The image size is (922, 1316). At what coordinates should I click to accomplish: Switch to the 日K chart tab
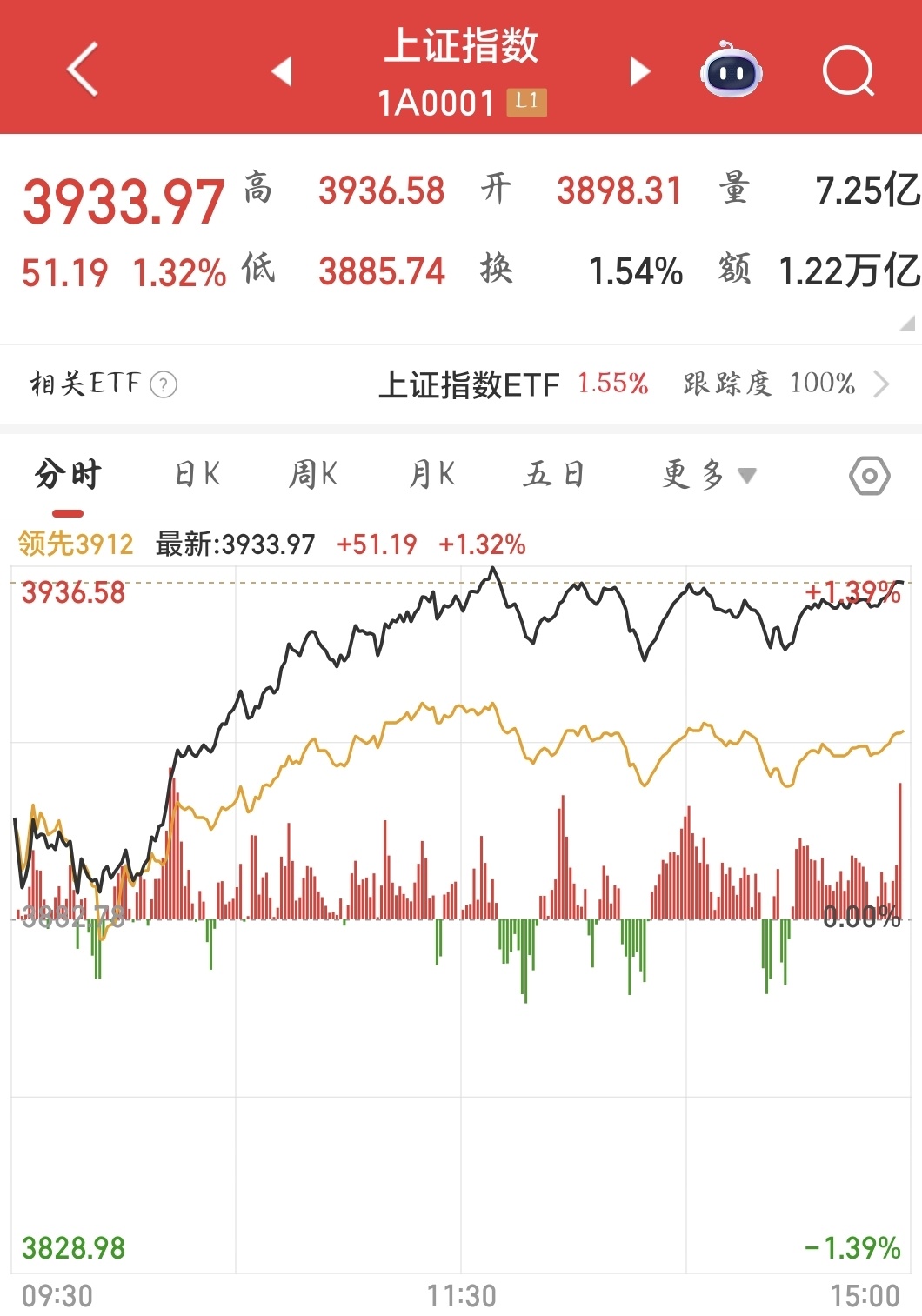(197, 475)
